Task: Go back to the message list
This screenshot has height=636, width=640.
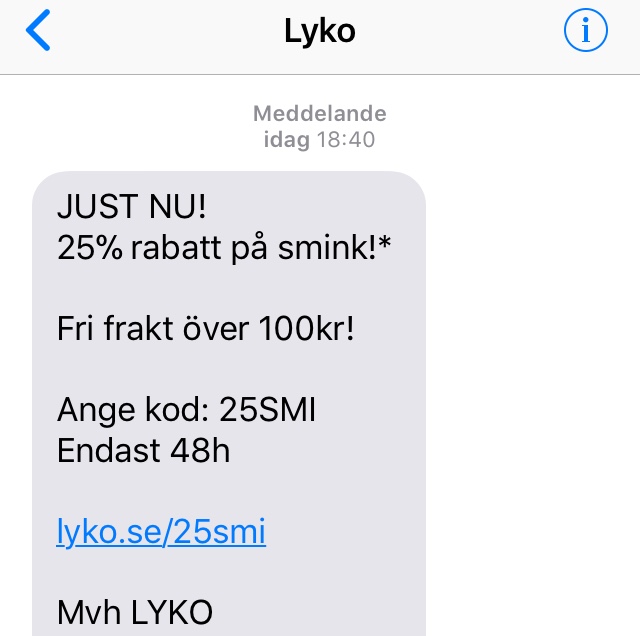Action: click(x=38, y=32)
